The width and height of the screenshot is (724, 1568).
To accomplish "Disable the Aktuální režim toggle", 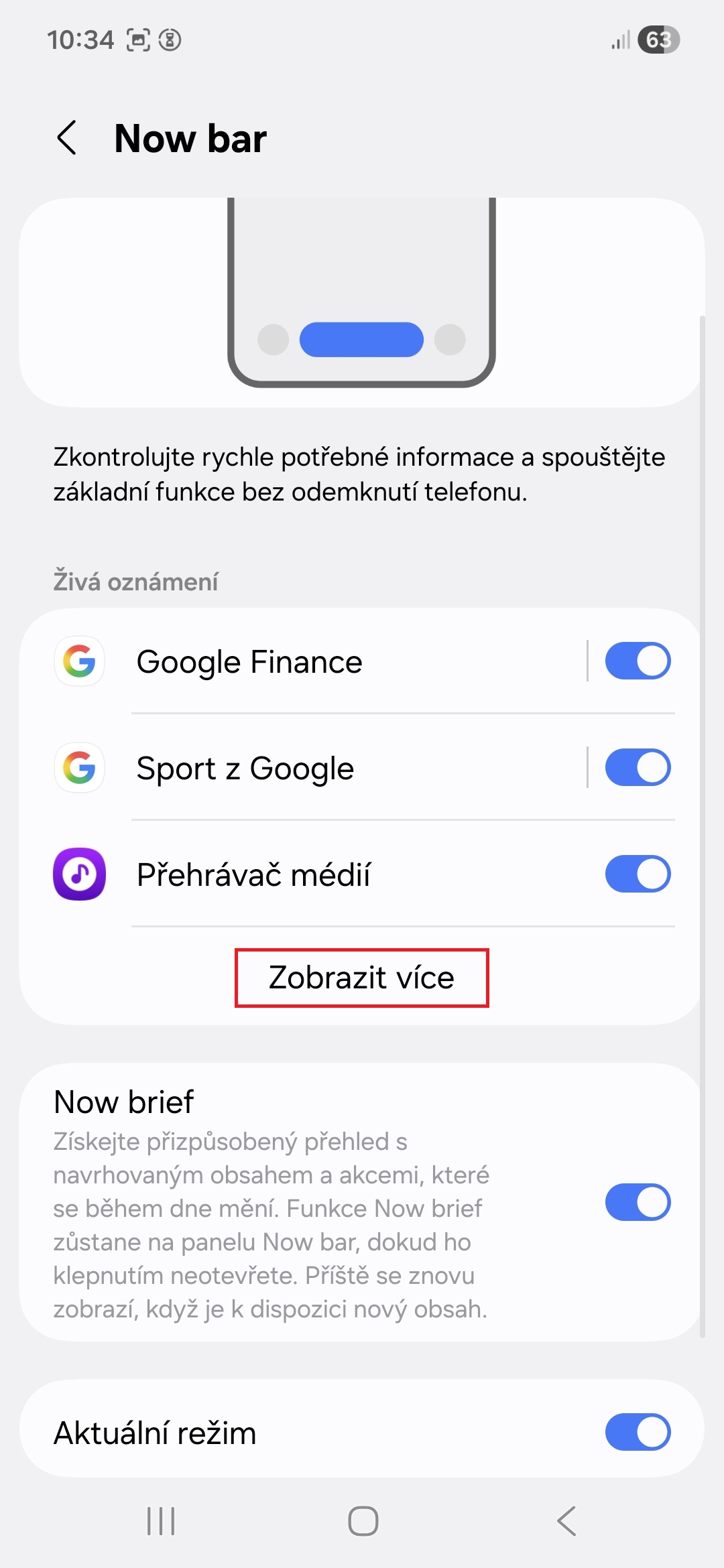I will click(x=638, y=1432).
